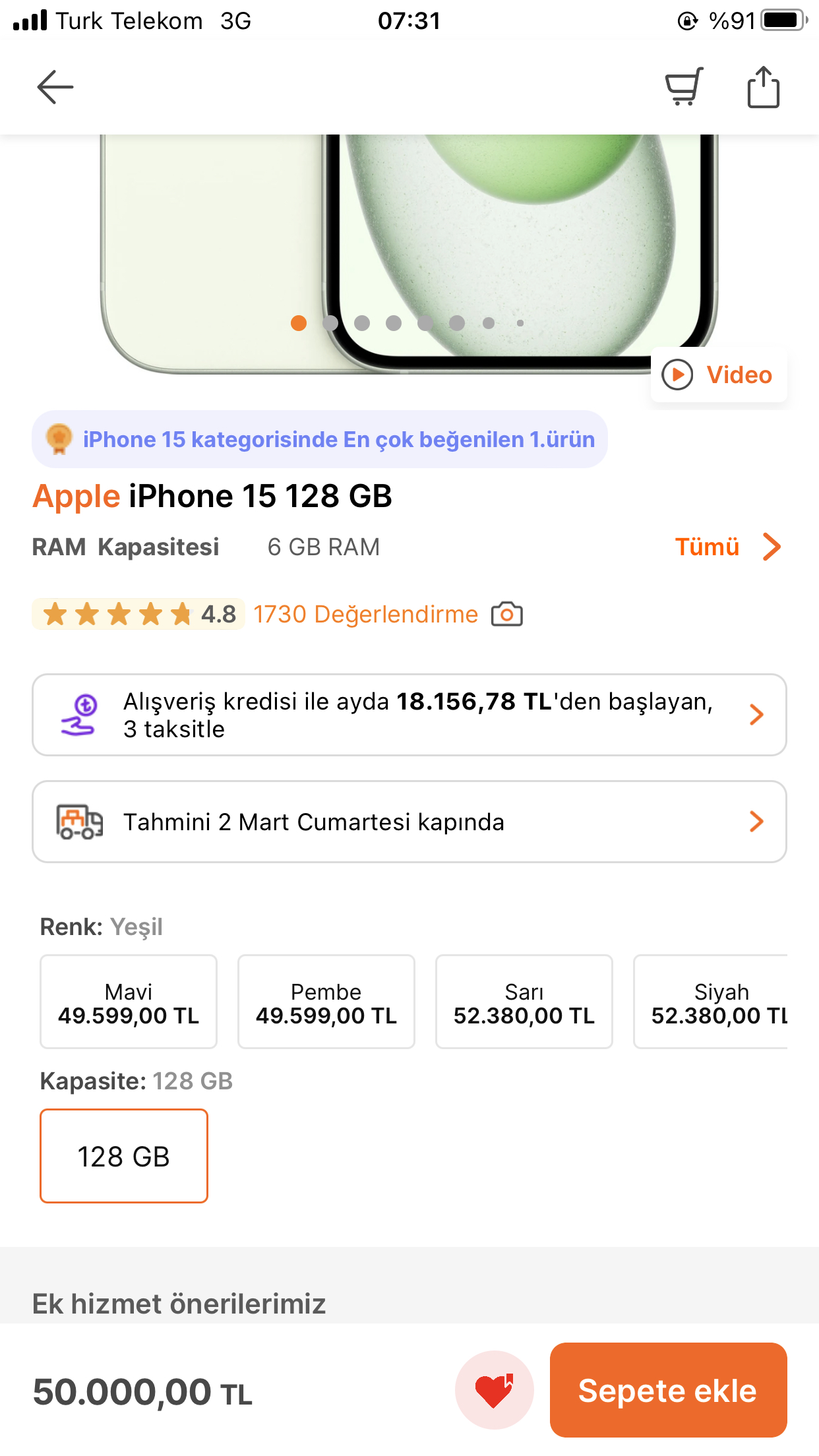This screenshot has height=1456, width=819.
Task: Pick the Sarı color option
Action: pos(524,1002)
